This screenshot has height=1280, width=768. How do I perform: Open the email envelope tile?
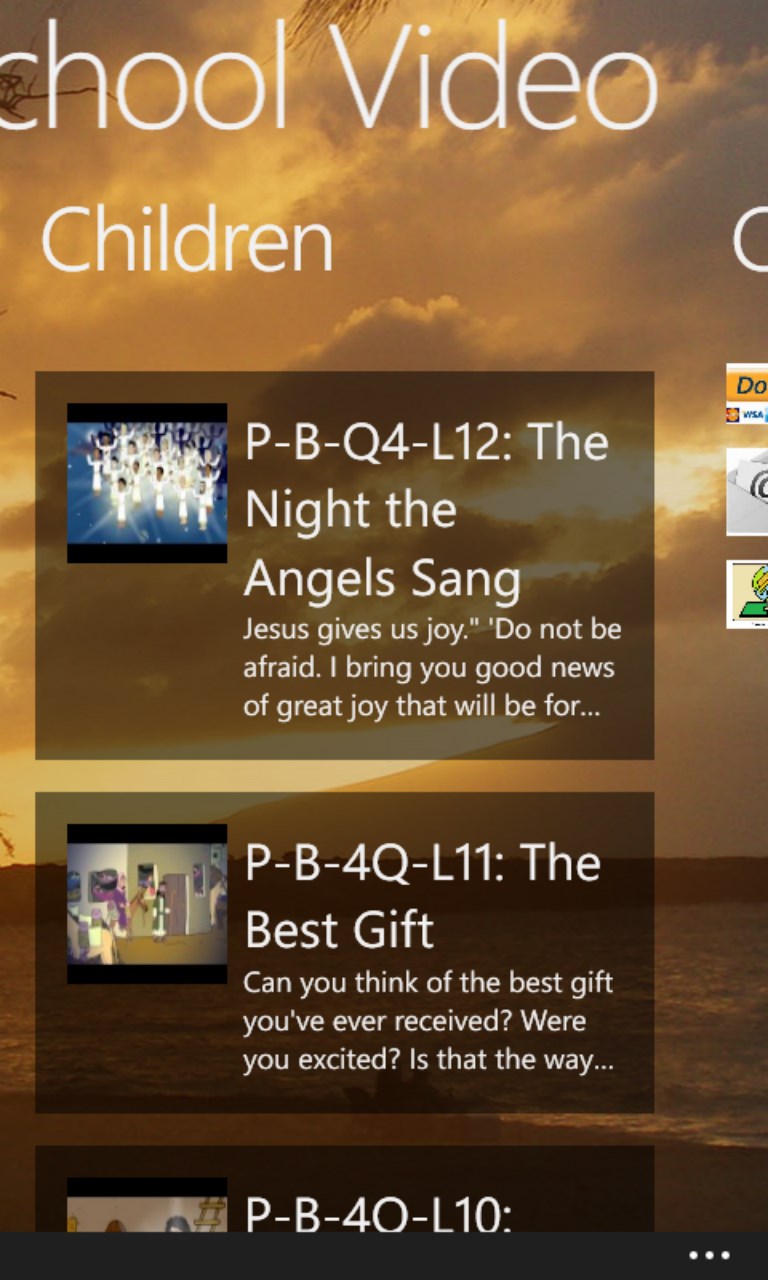747,490
